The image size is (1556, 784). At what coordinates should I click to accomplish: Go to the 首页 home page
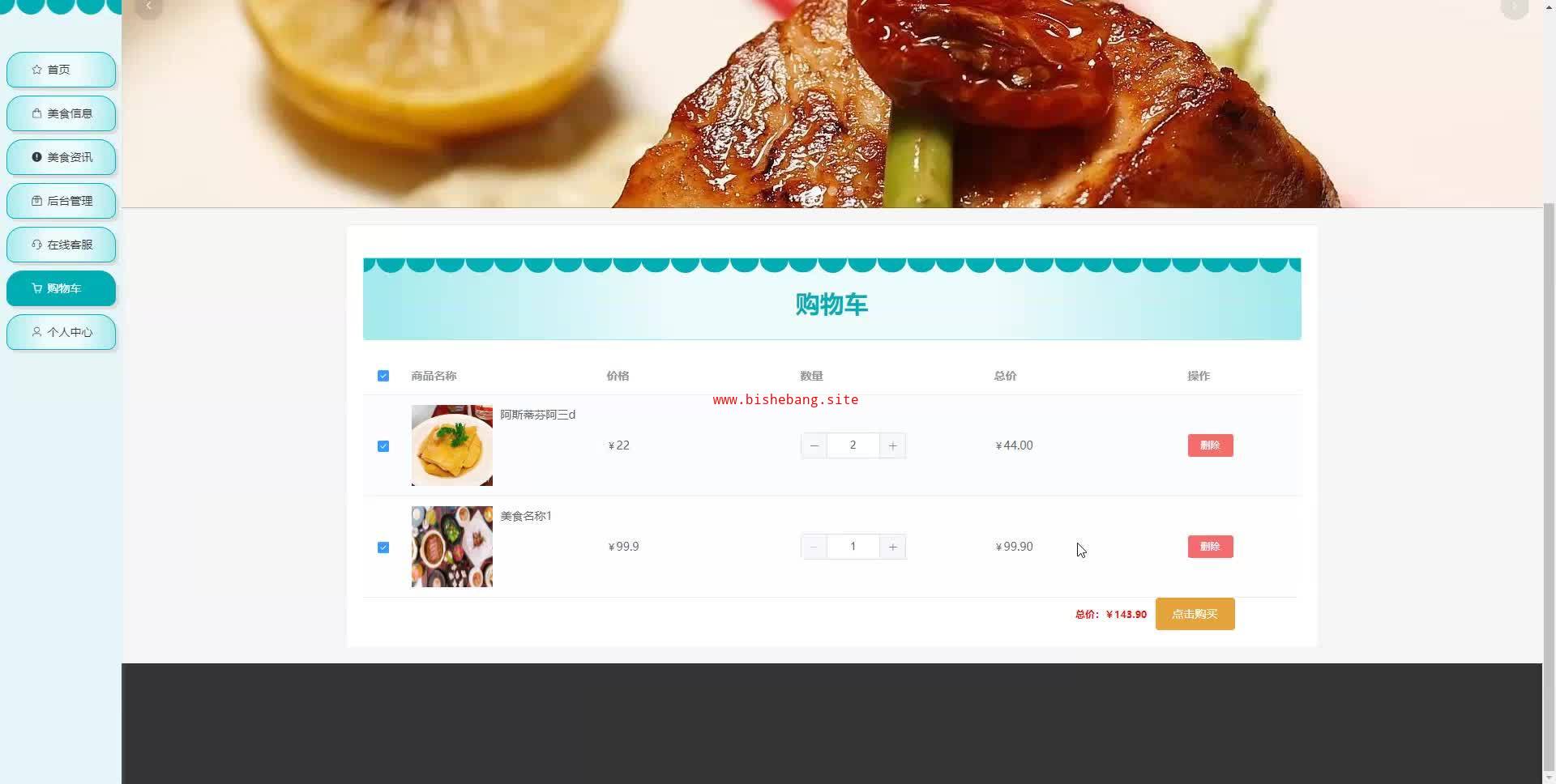[61, 70]
